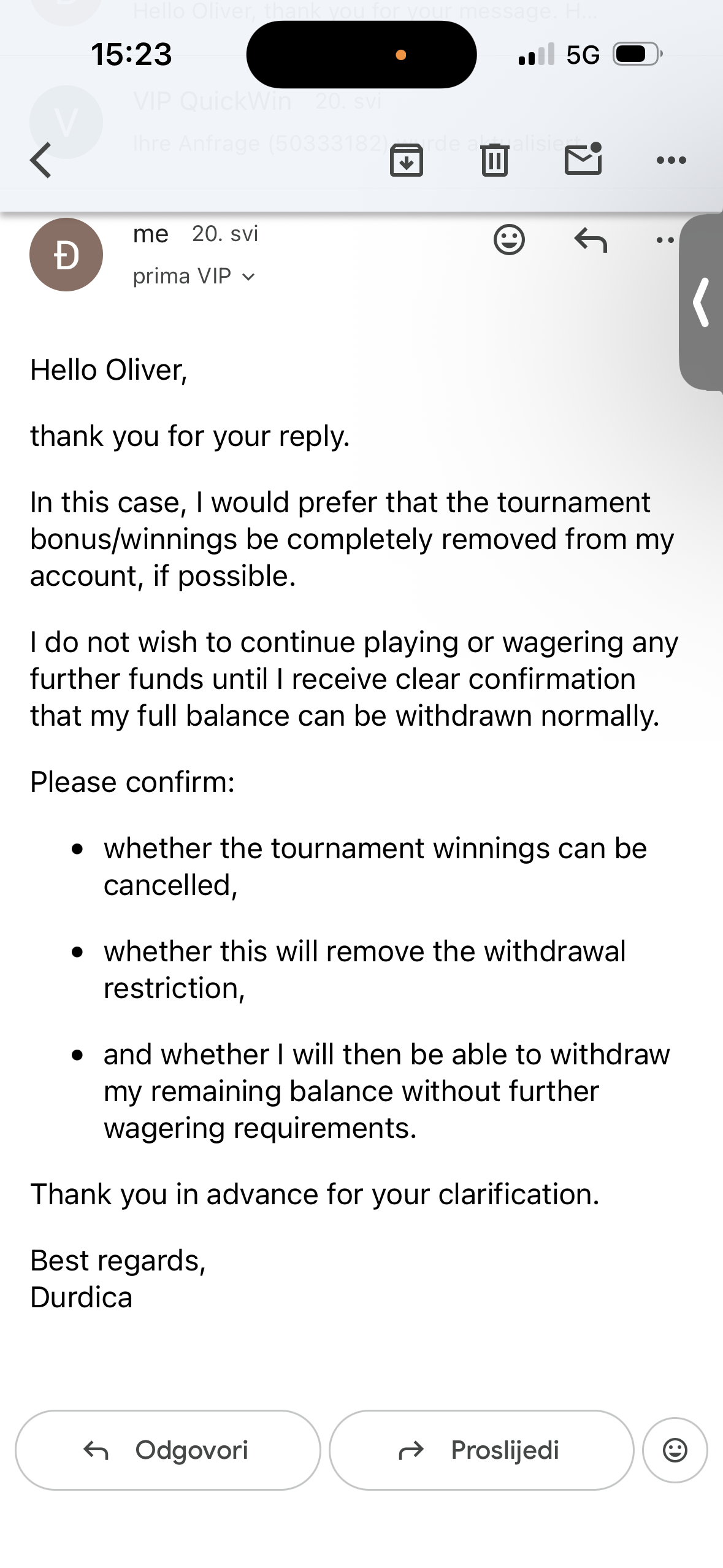The width and height of the screenshot is (723, 1568).
Task: Tap the Odgovori reply button
Action: click(167, 1450)
